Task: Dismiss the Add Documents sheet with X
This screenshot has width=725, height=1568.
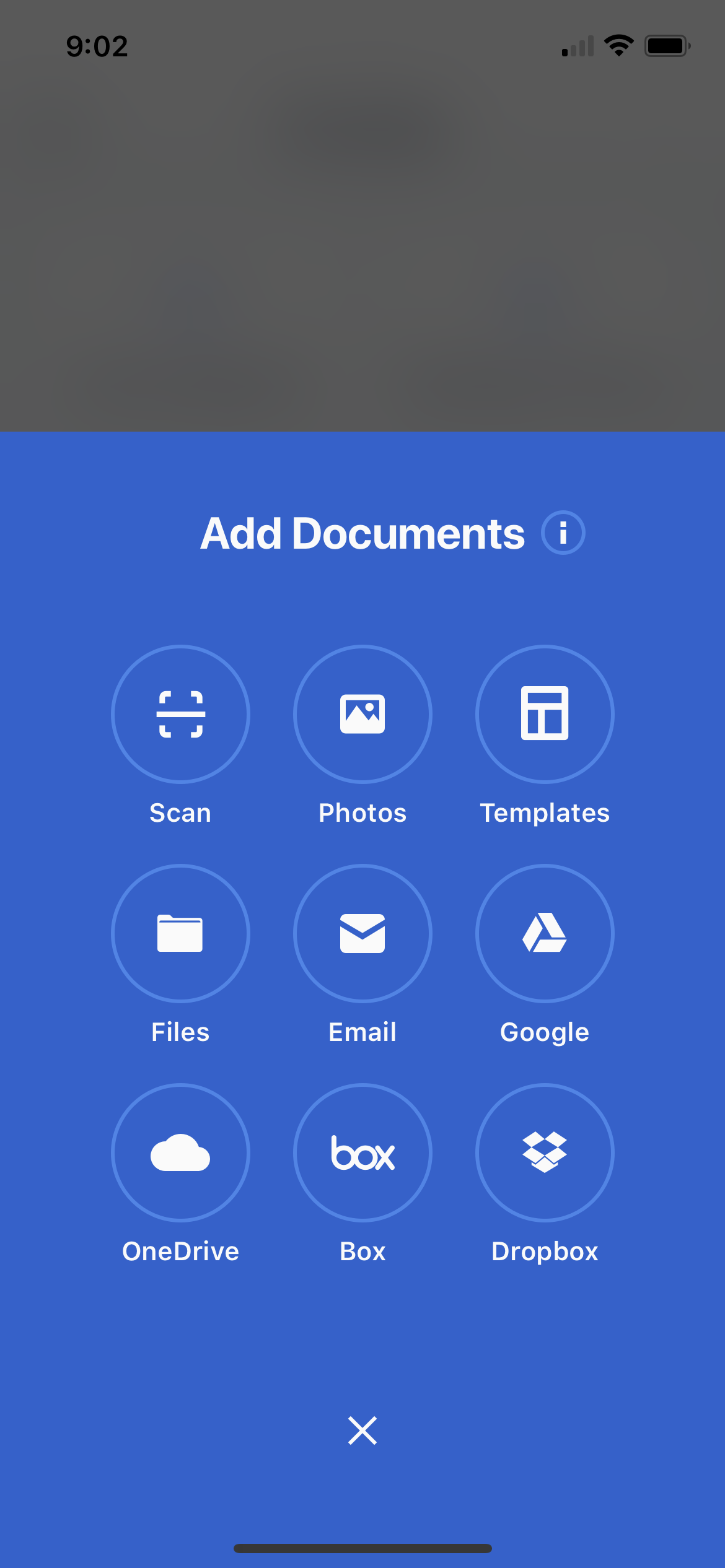Action: [362, 1431]
